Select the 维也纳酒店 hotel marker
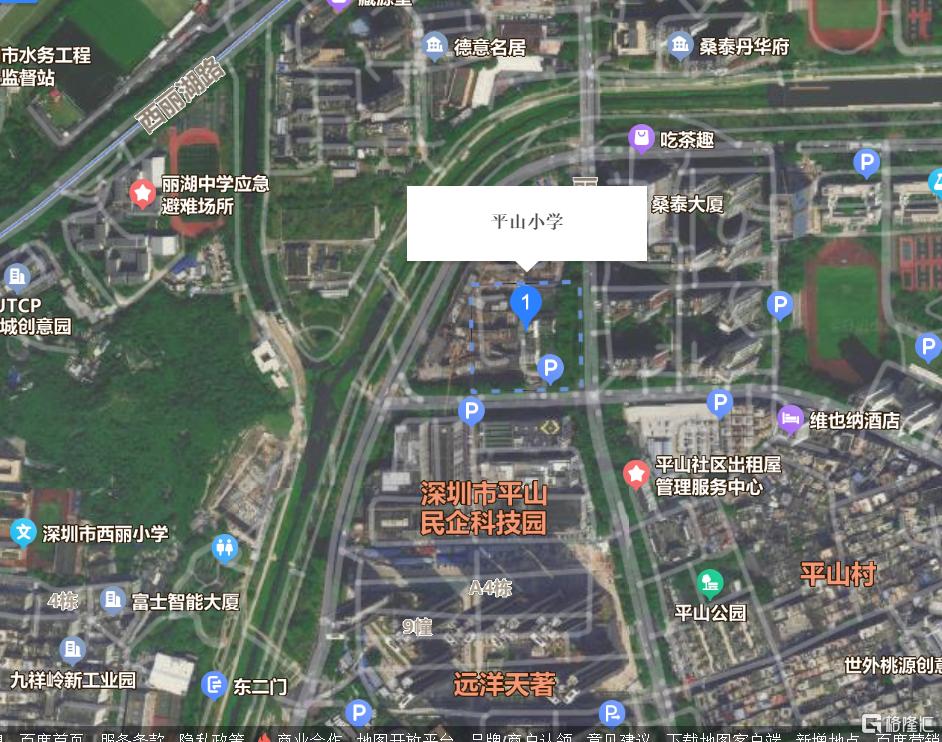 (791, 420)
